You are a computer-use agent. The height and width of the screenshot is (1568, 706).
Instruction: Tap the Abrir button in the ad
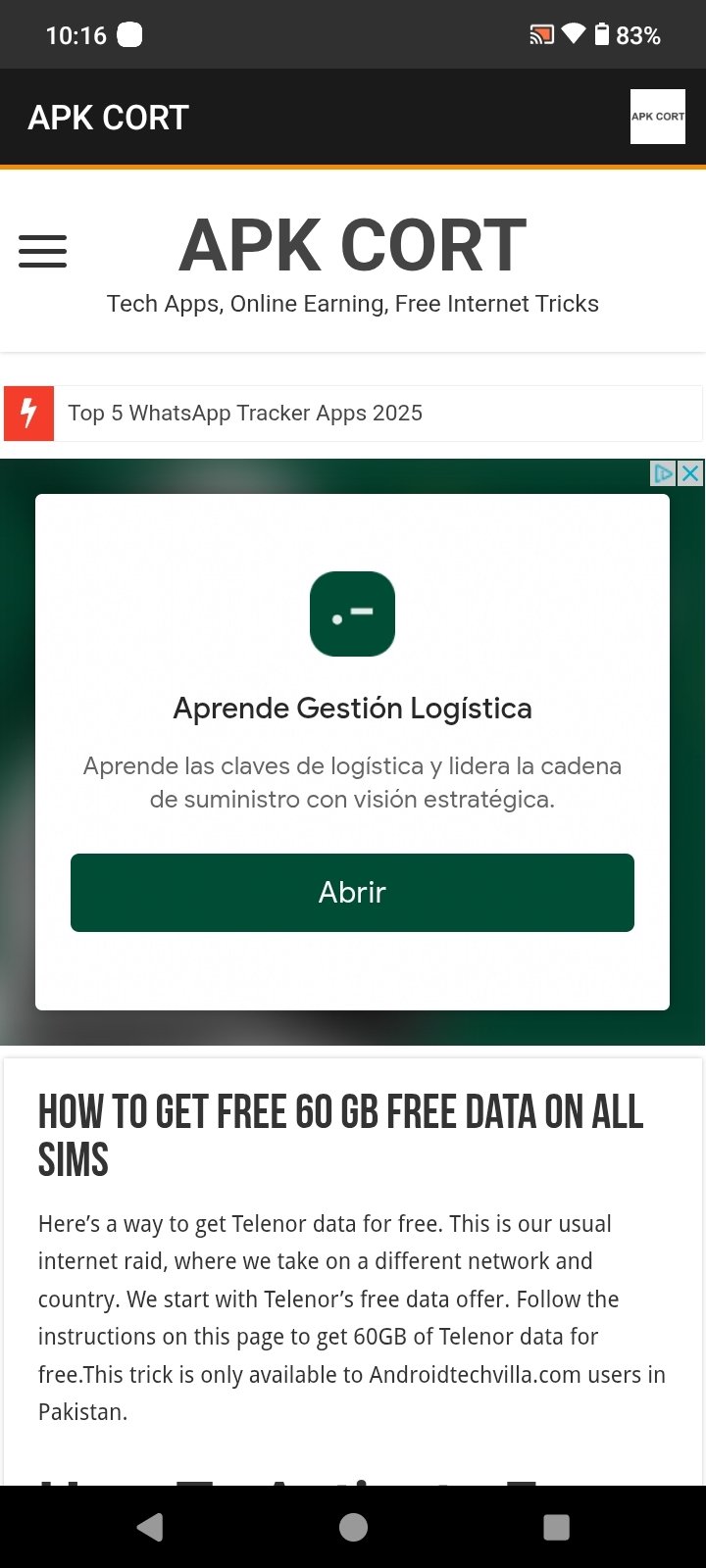point(352,893)
